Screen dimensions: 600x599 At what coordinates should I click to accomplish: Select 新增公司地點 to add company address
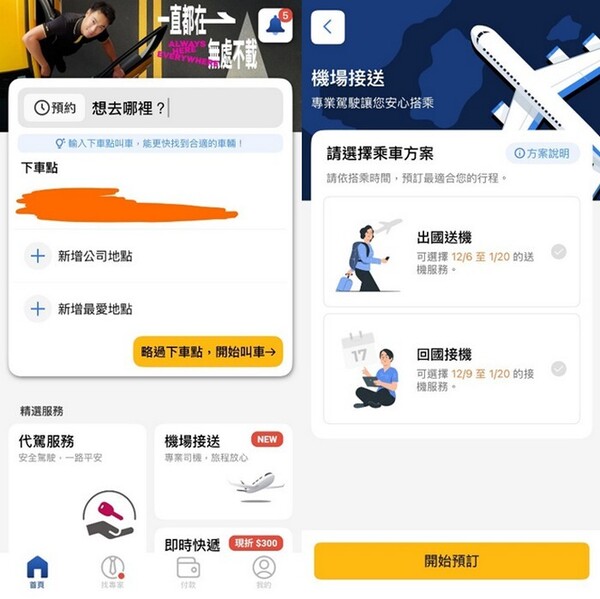pyautogui.click(x=95, y=256)
